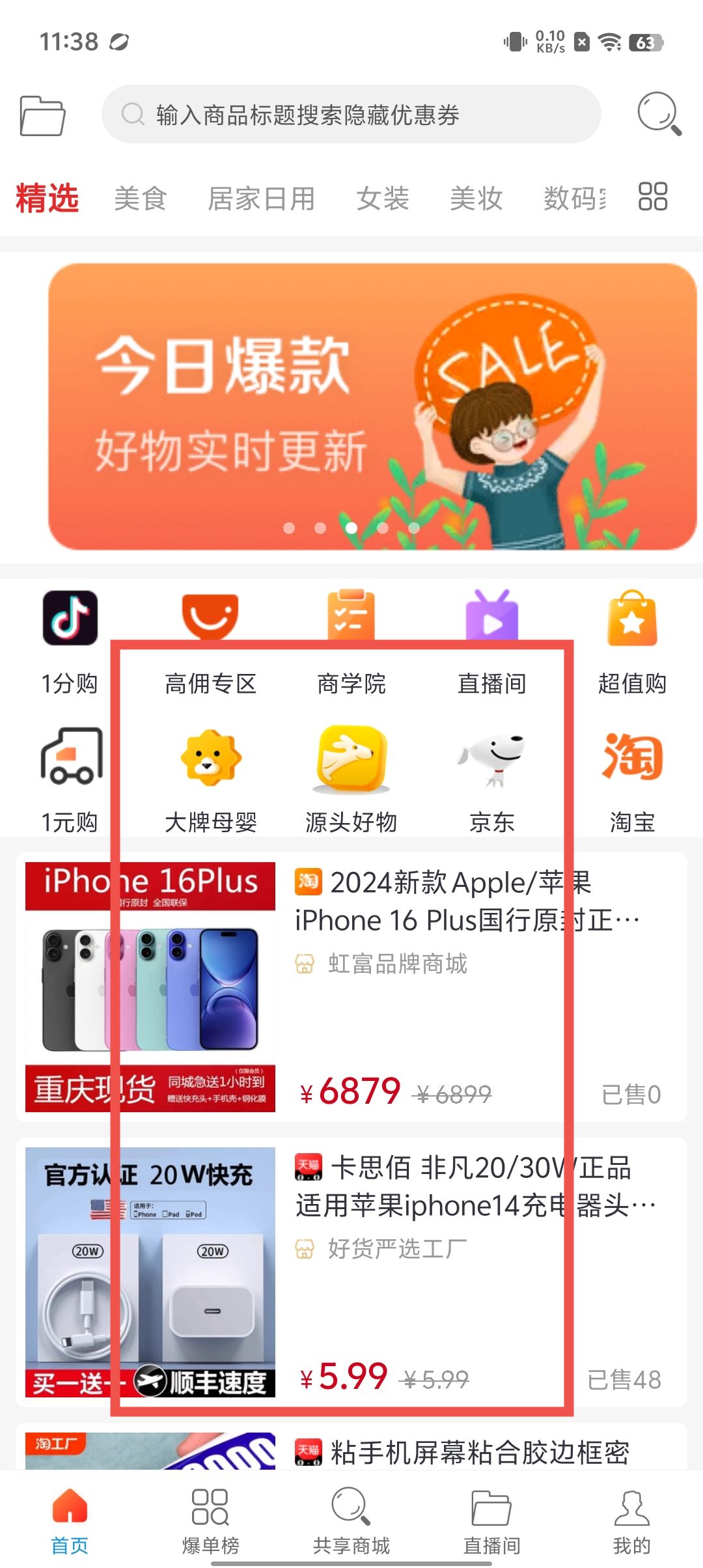703x1568 pixels.
Task: Open the 今日爆款 sale banner
Action: [372, 407]
